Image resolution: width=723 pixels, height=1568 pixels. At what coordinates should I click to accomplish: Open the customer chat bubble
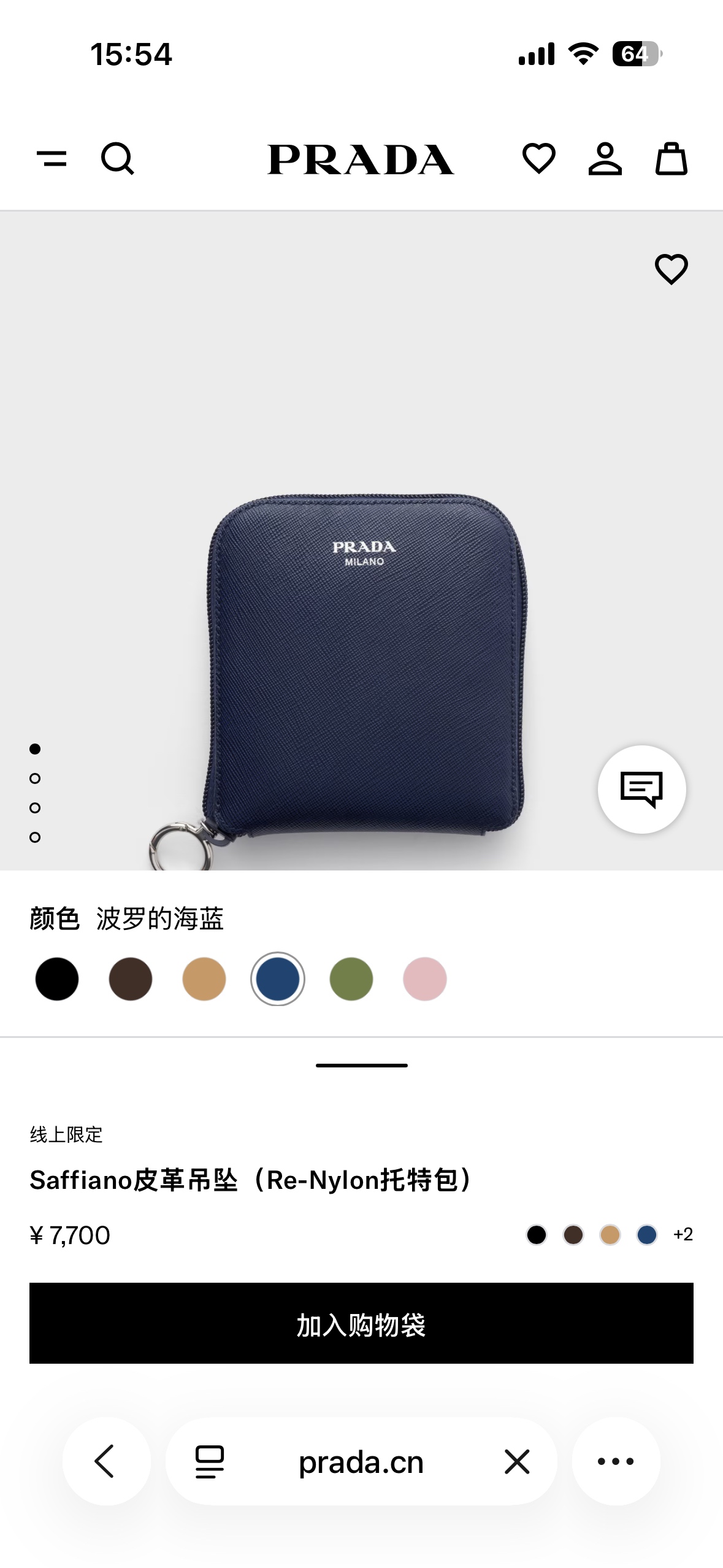[x=642, y=790]
